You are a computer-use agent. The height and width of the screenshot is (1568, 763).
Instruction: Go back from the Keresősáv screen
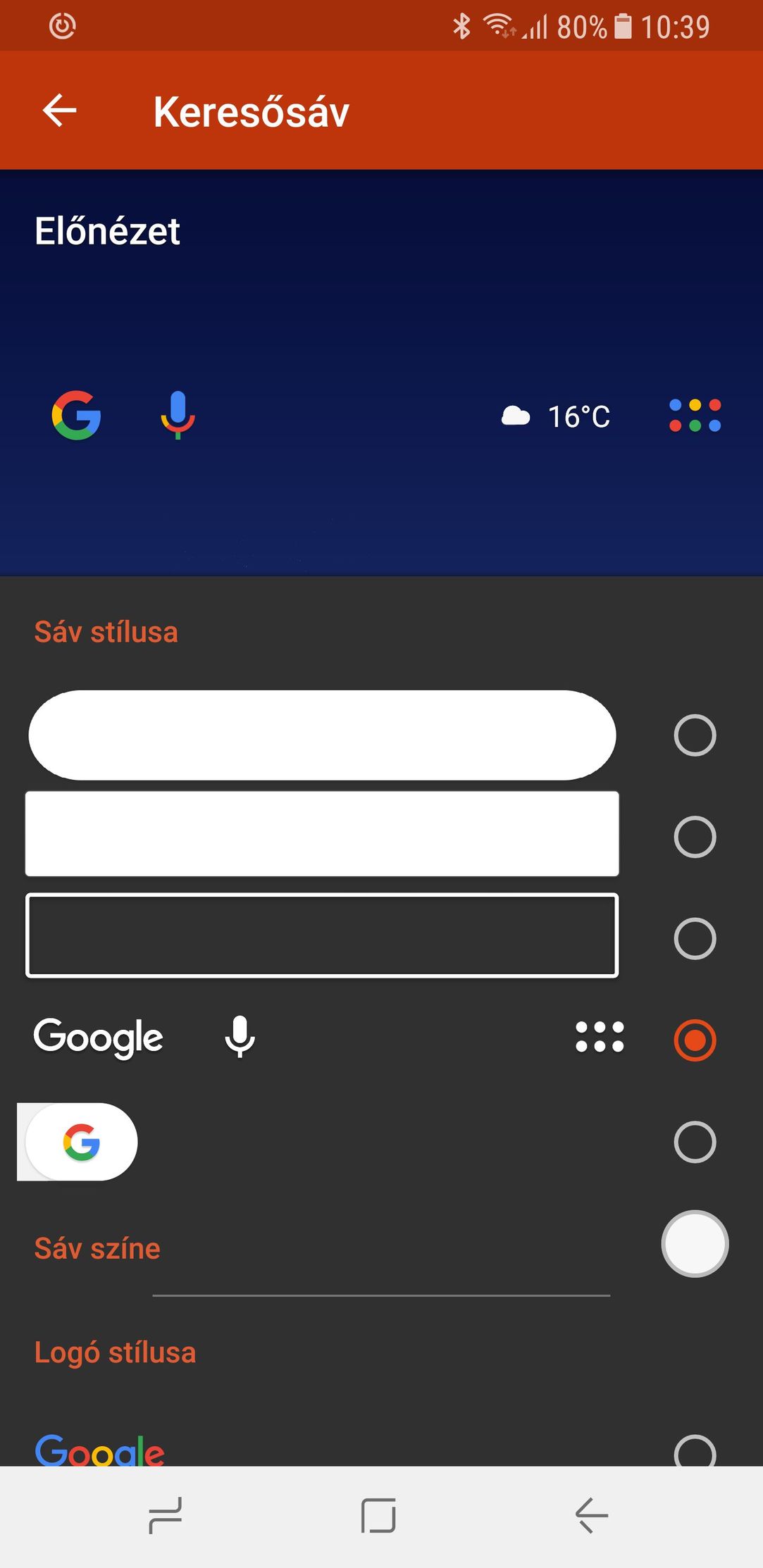(60, 111)
